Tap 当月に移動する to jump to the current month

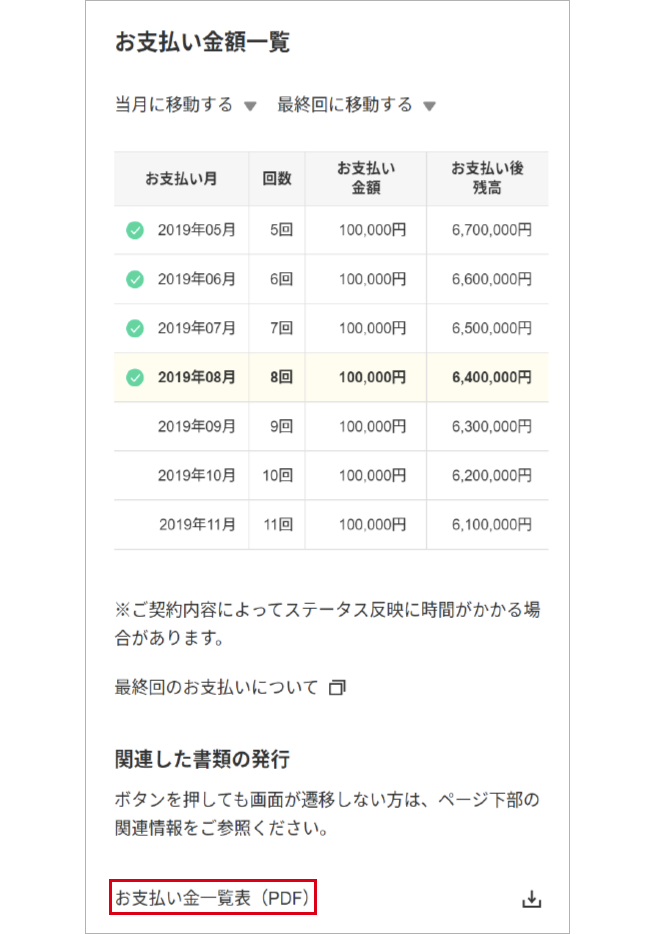(185, 105)
